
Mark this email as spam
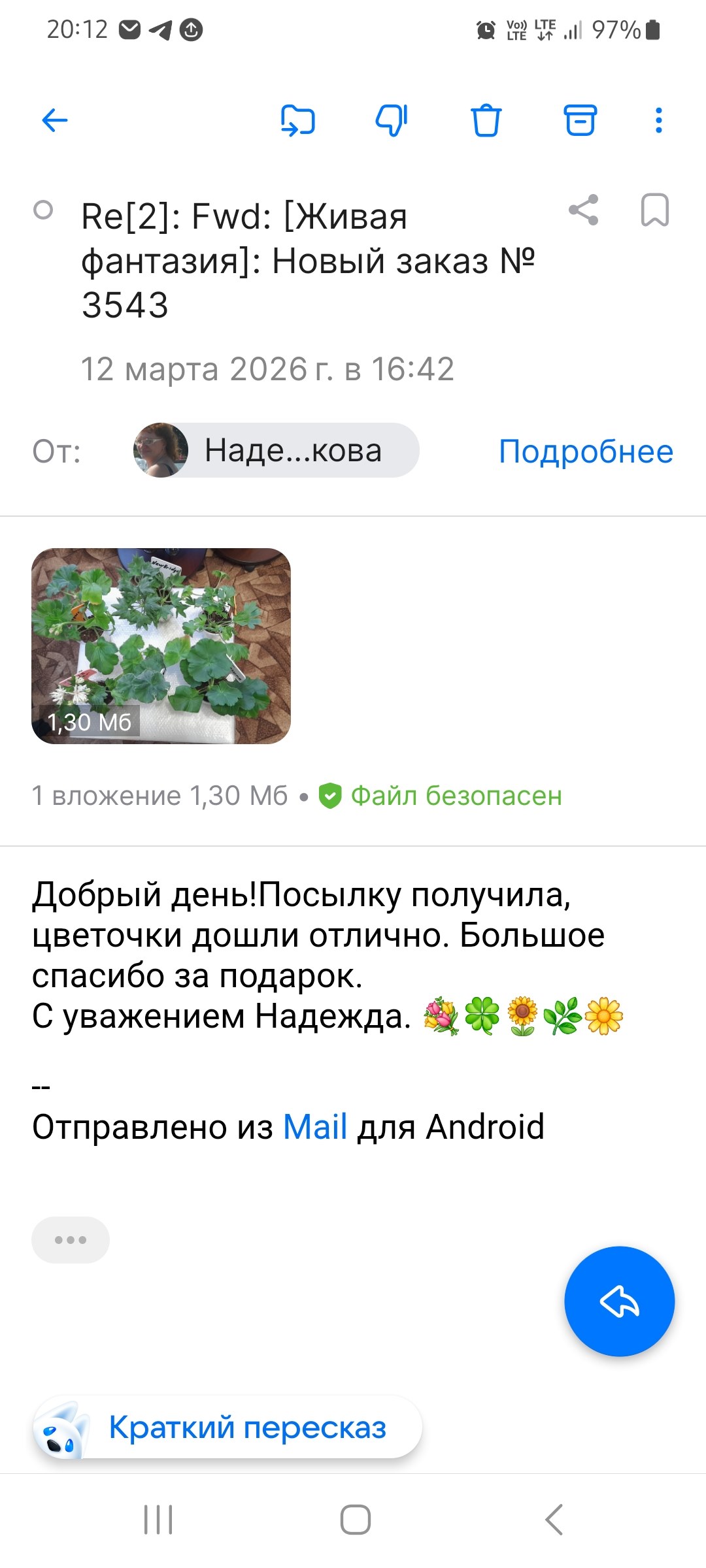point(392,120)
